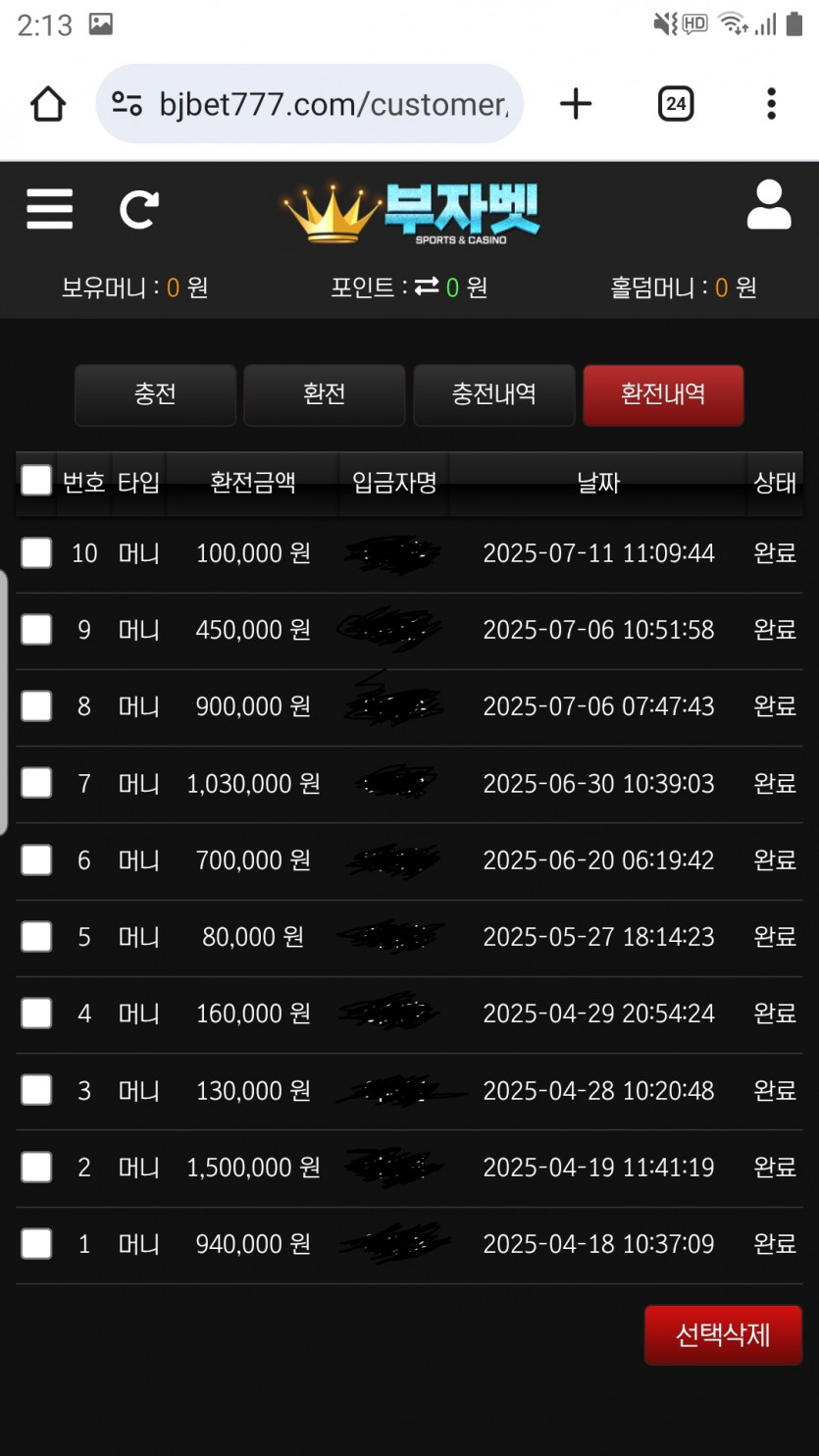This screenshot has height=1456, width=819.
Task: Select the 환전내역 tab
Action: 663,395
